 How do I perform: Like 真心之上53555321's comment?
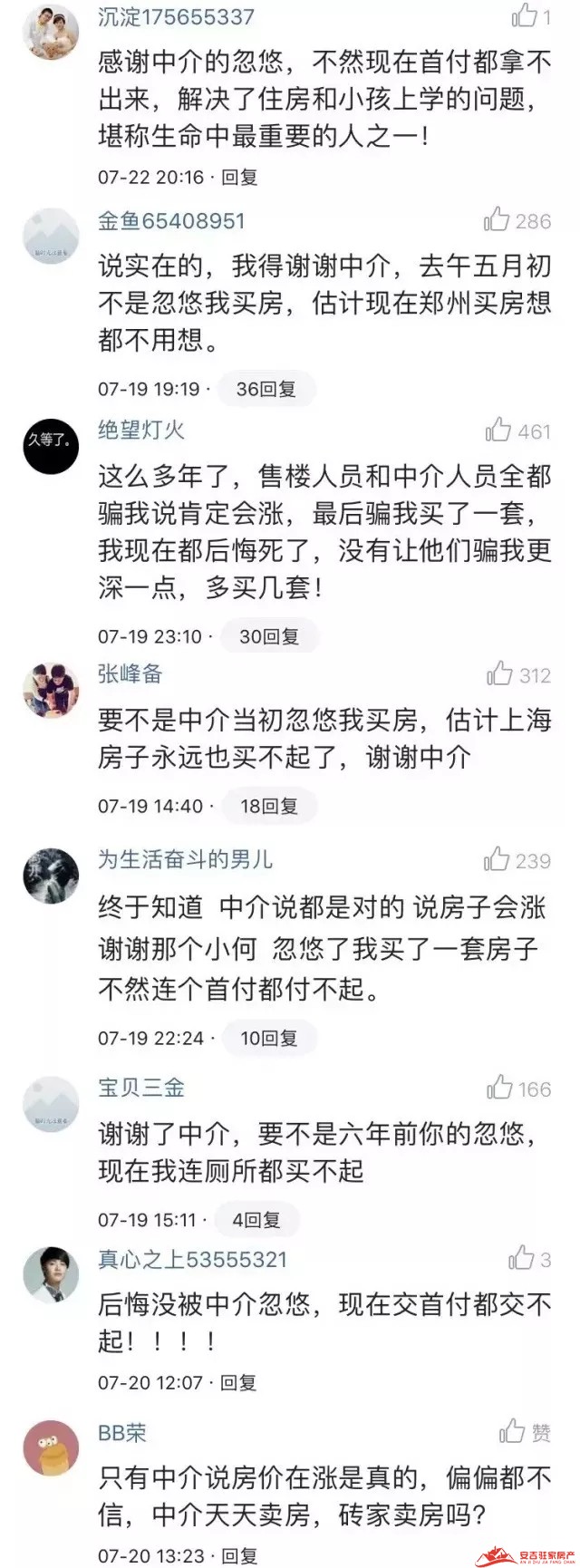(x=521, y=1258)
